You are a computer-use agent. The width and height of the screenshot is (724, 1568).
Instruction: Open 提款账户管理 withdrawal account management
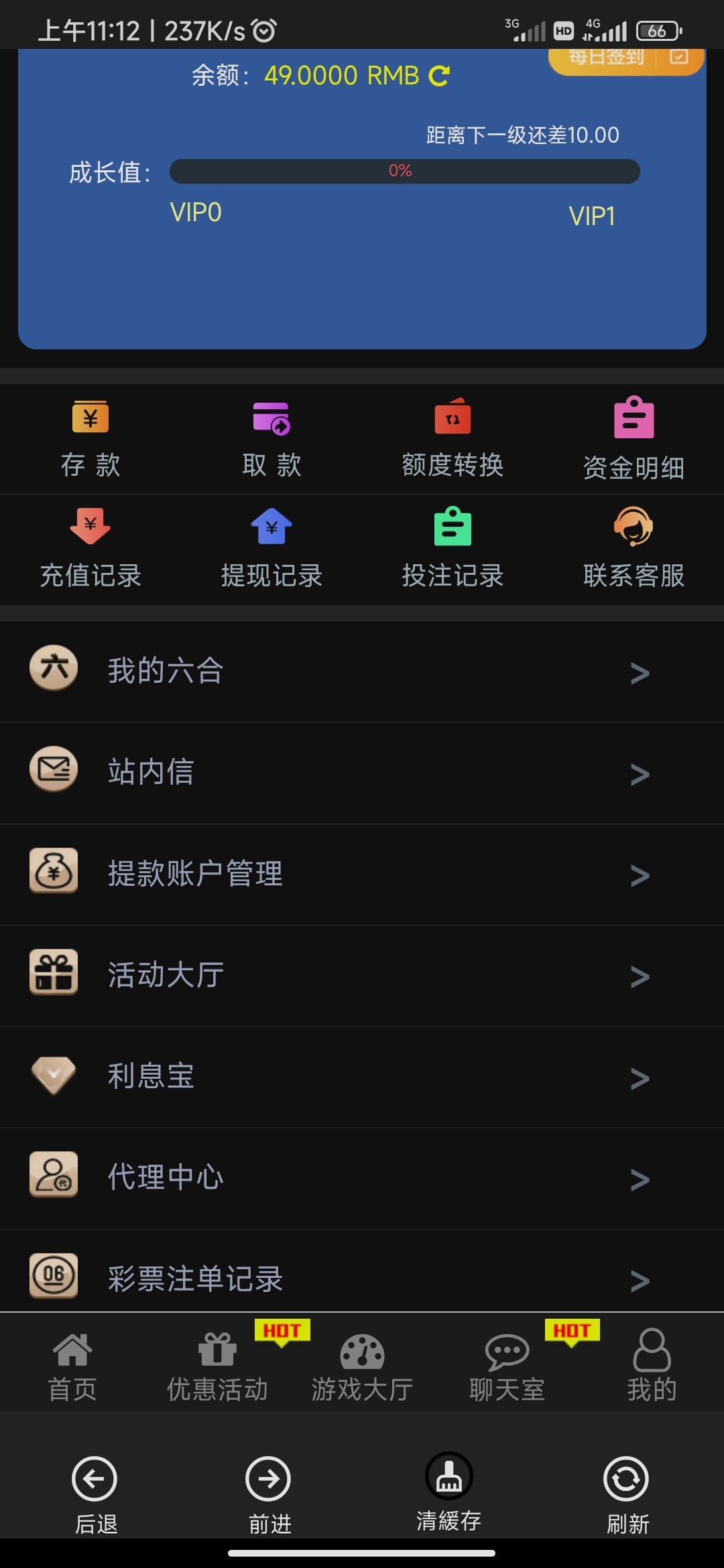[194, 873]
